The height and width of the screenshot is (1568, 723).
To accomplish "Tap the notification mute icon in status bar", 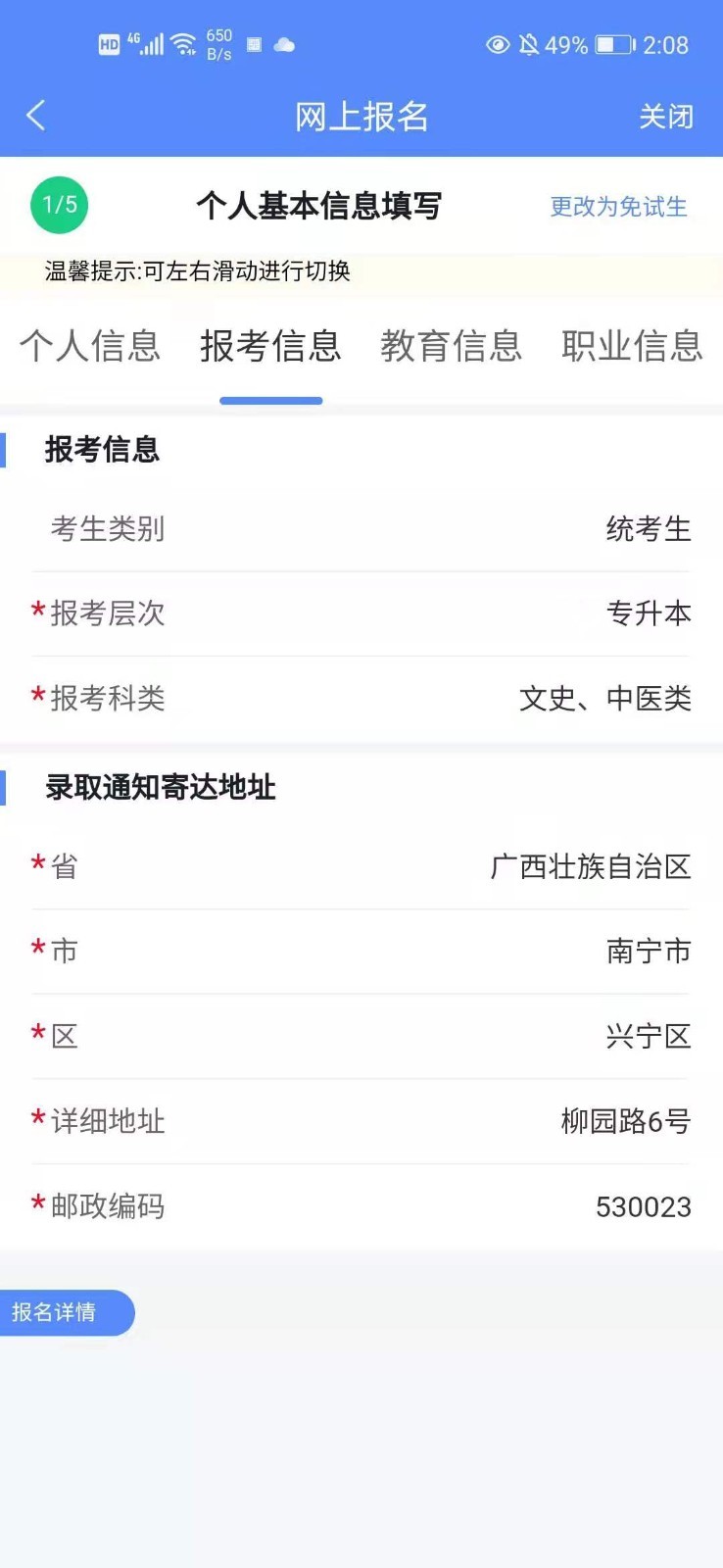I will [530, 45].
